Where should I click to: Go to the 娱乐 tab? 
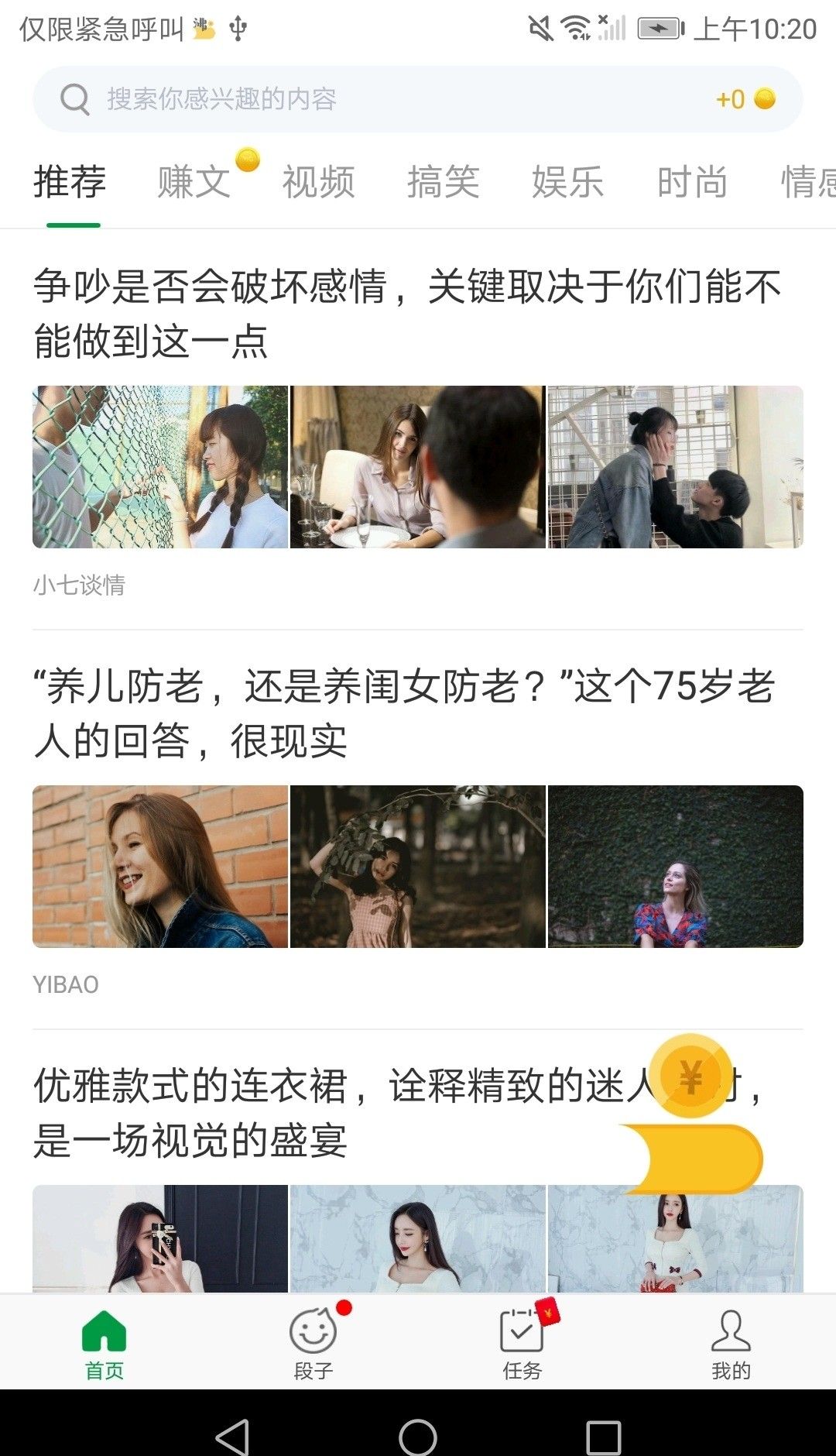coord(567,183)
